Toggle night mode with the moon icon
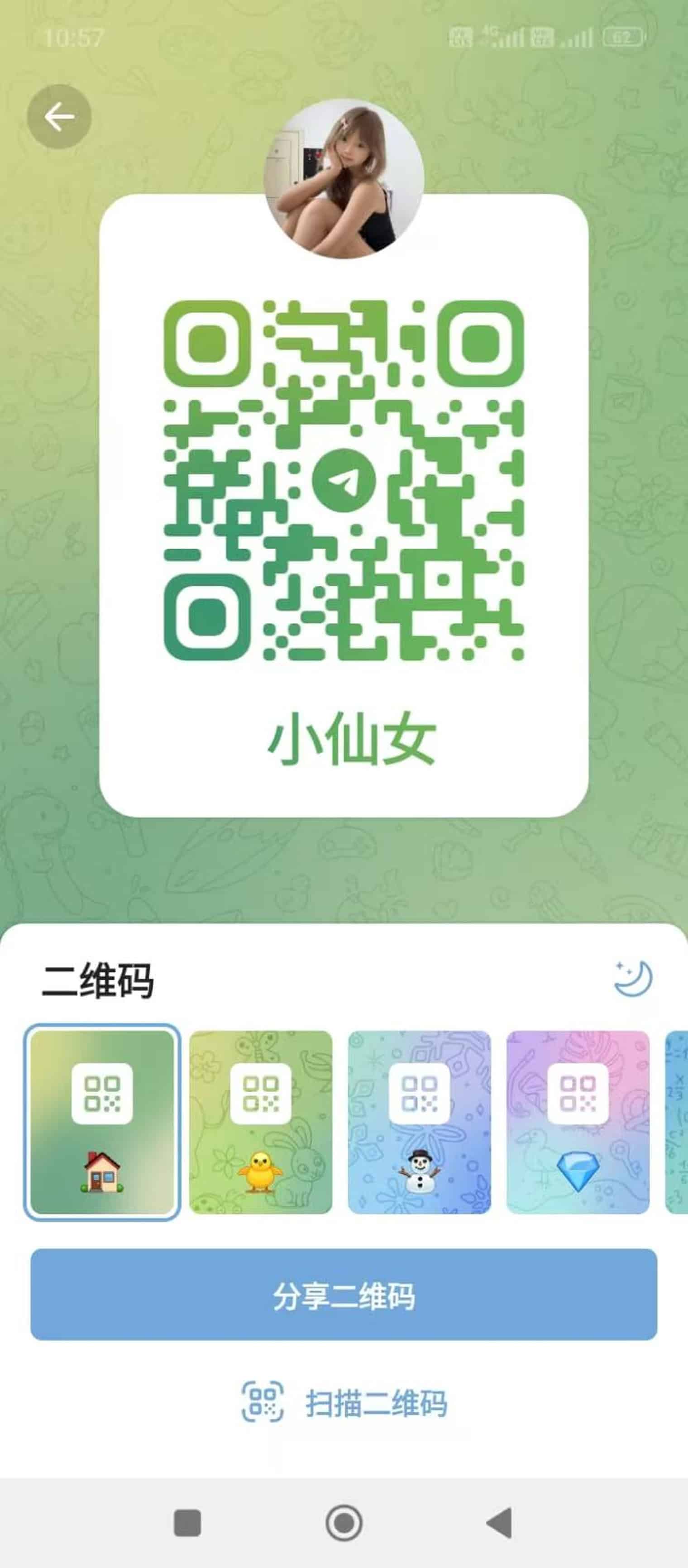 (x=633, y=979)
